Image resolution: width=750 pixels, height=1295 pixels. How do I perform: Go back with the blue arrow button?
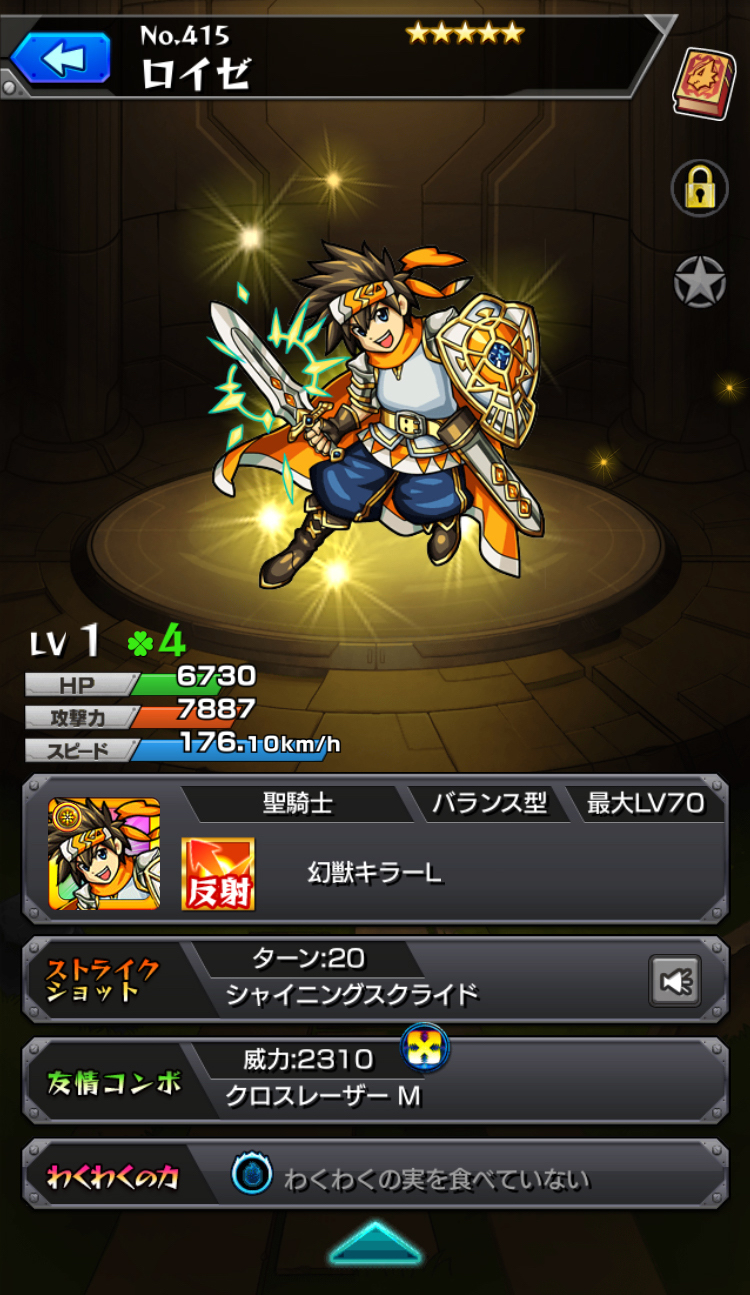(60, 57)
